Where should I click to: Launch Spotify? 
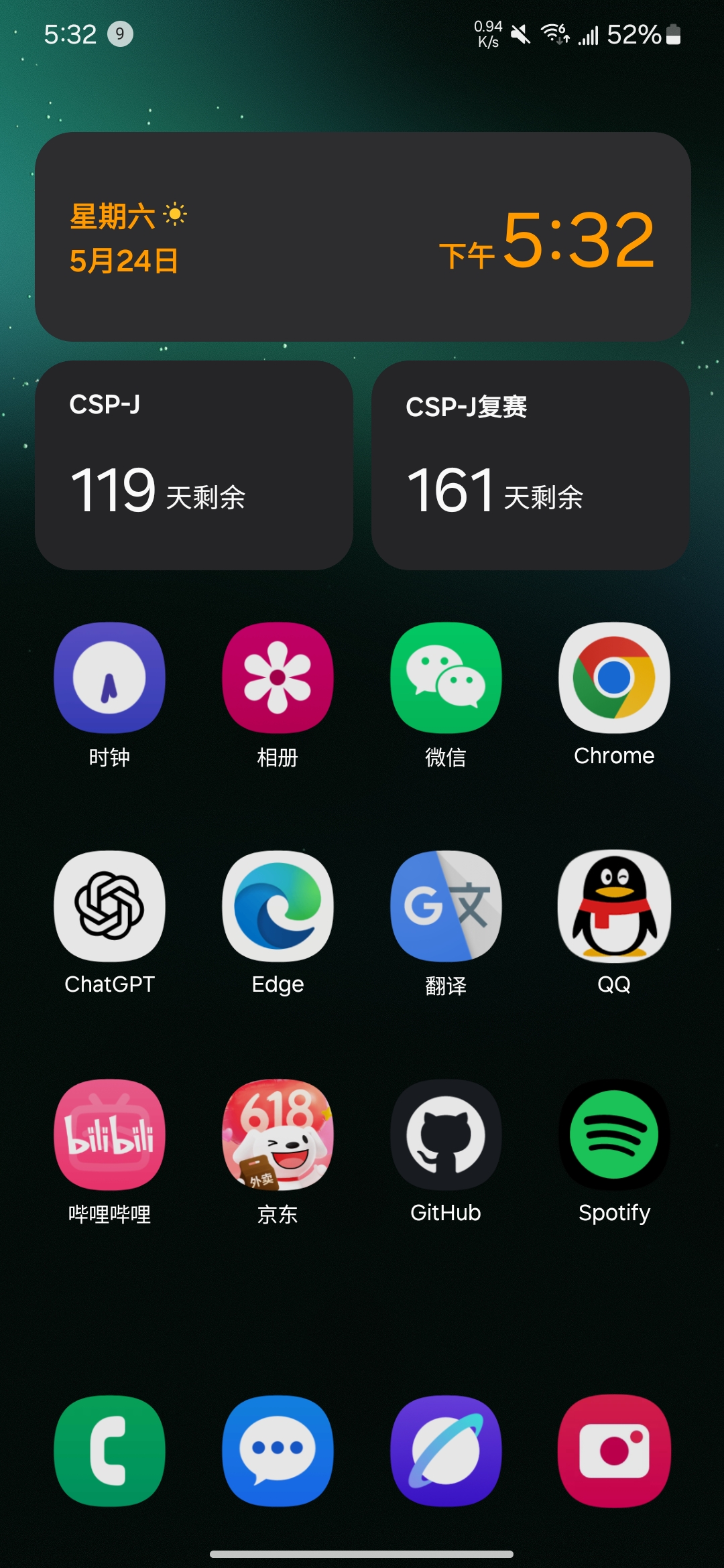click(x=614, y=1134)
